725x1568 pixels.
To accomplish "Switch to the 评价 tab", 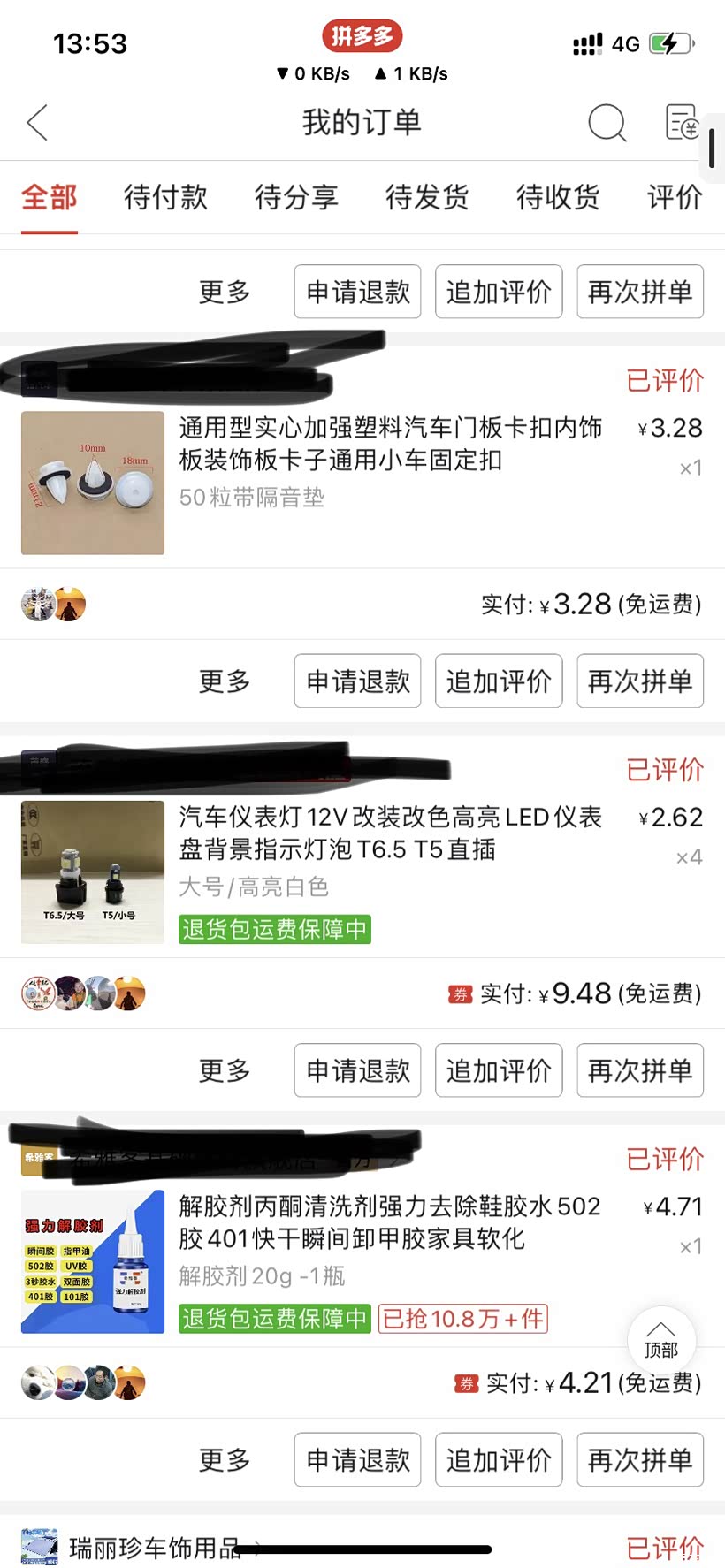I will point(674,197).
